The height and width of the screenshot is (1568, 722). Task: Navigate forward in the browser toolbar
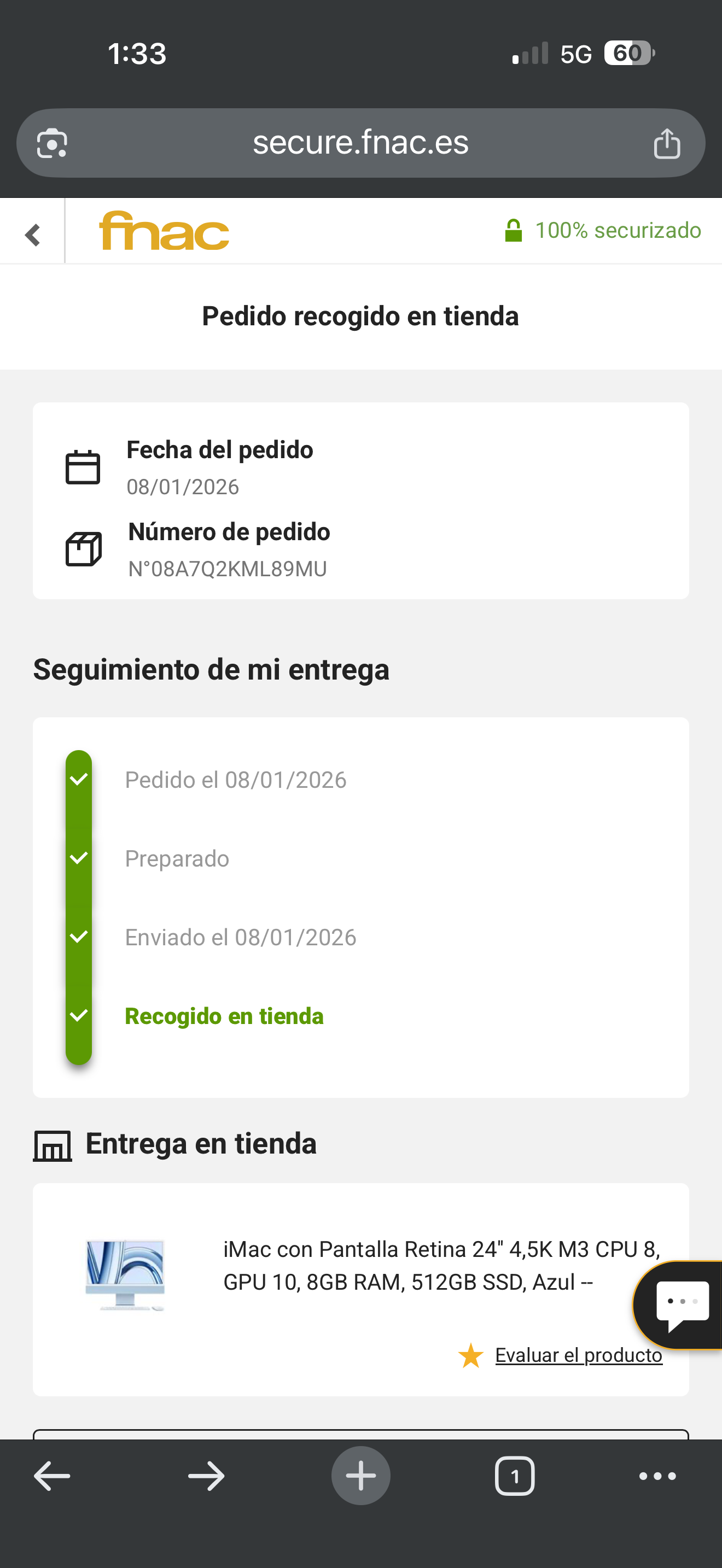pyautogui.click(x=206, y=1476)
